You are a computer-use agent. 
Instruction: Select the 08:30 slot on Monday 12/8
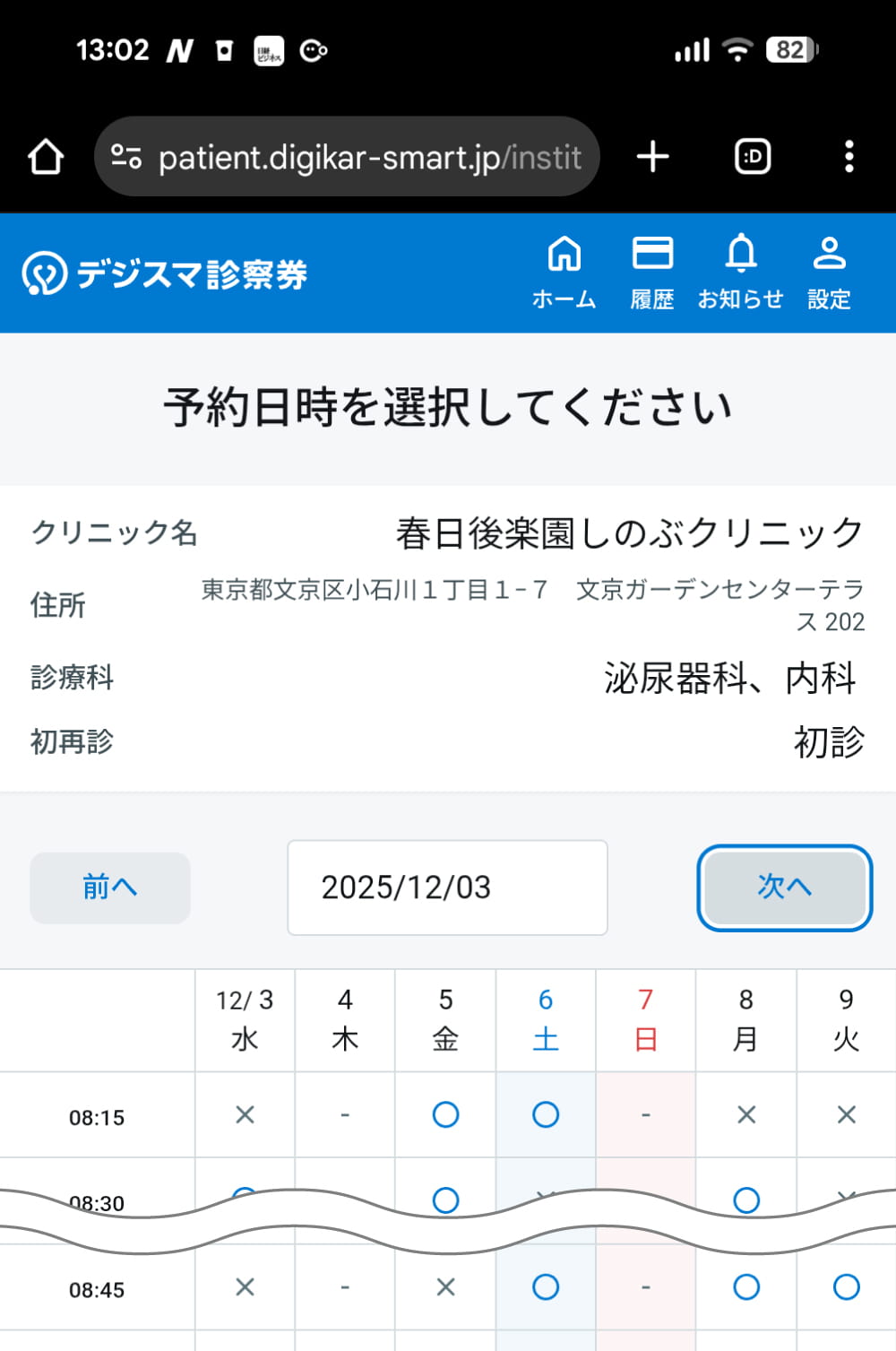click(x=746, y=1199)
